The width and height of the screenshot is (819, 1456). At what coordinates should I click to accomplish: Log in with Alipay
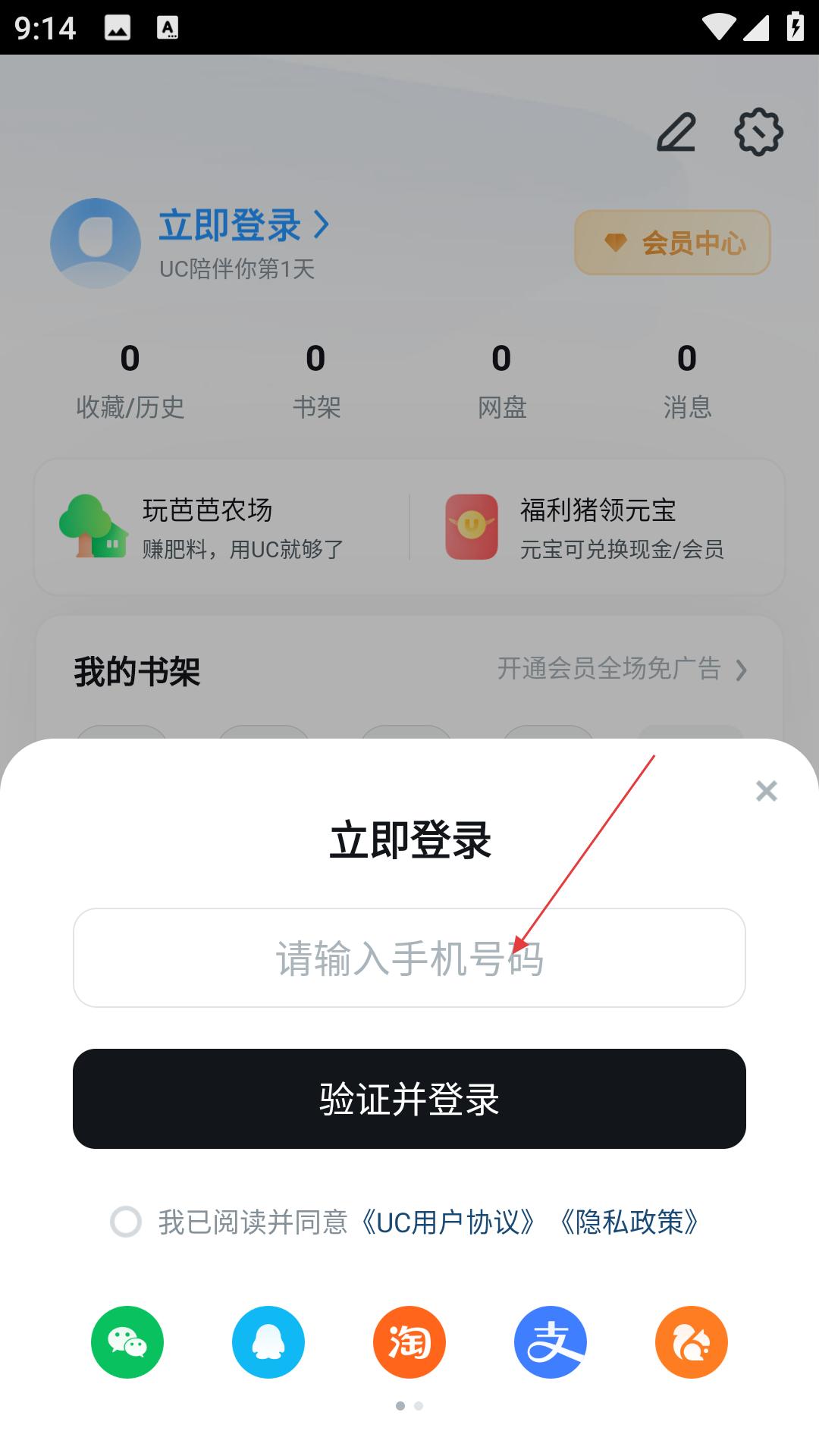[x=551, y=1342]
